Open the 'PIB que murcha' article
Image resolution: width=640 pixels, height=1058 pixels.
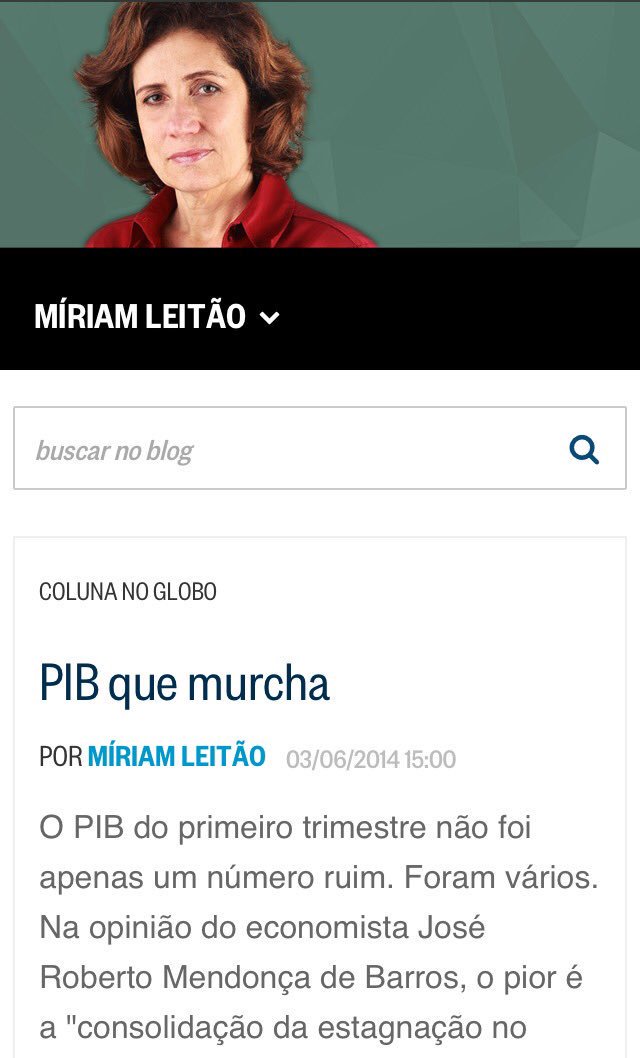(x=184, y=685)
